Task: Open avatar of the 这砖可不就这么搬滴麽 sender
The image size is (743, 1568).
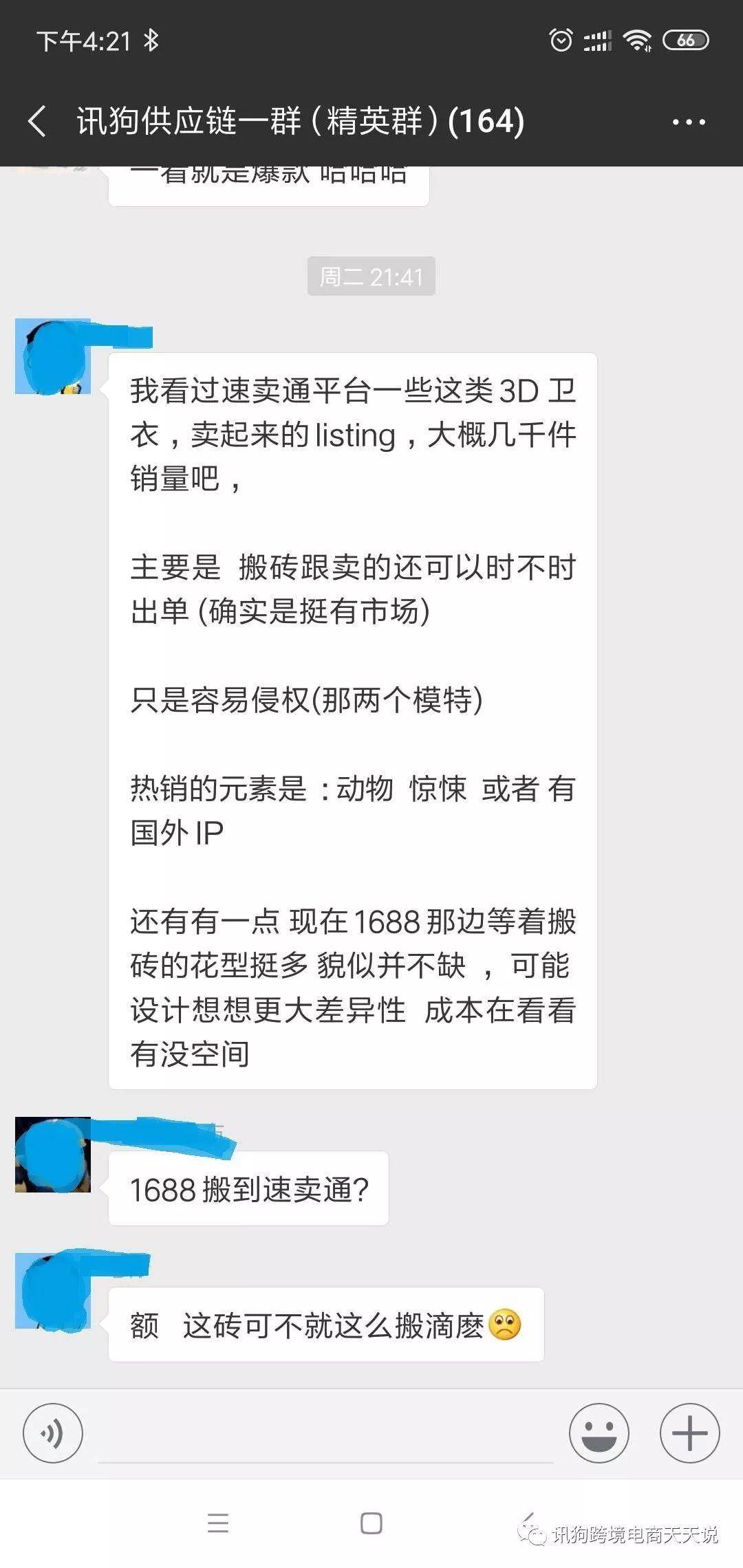Action: click(x=53, y=1291)
